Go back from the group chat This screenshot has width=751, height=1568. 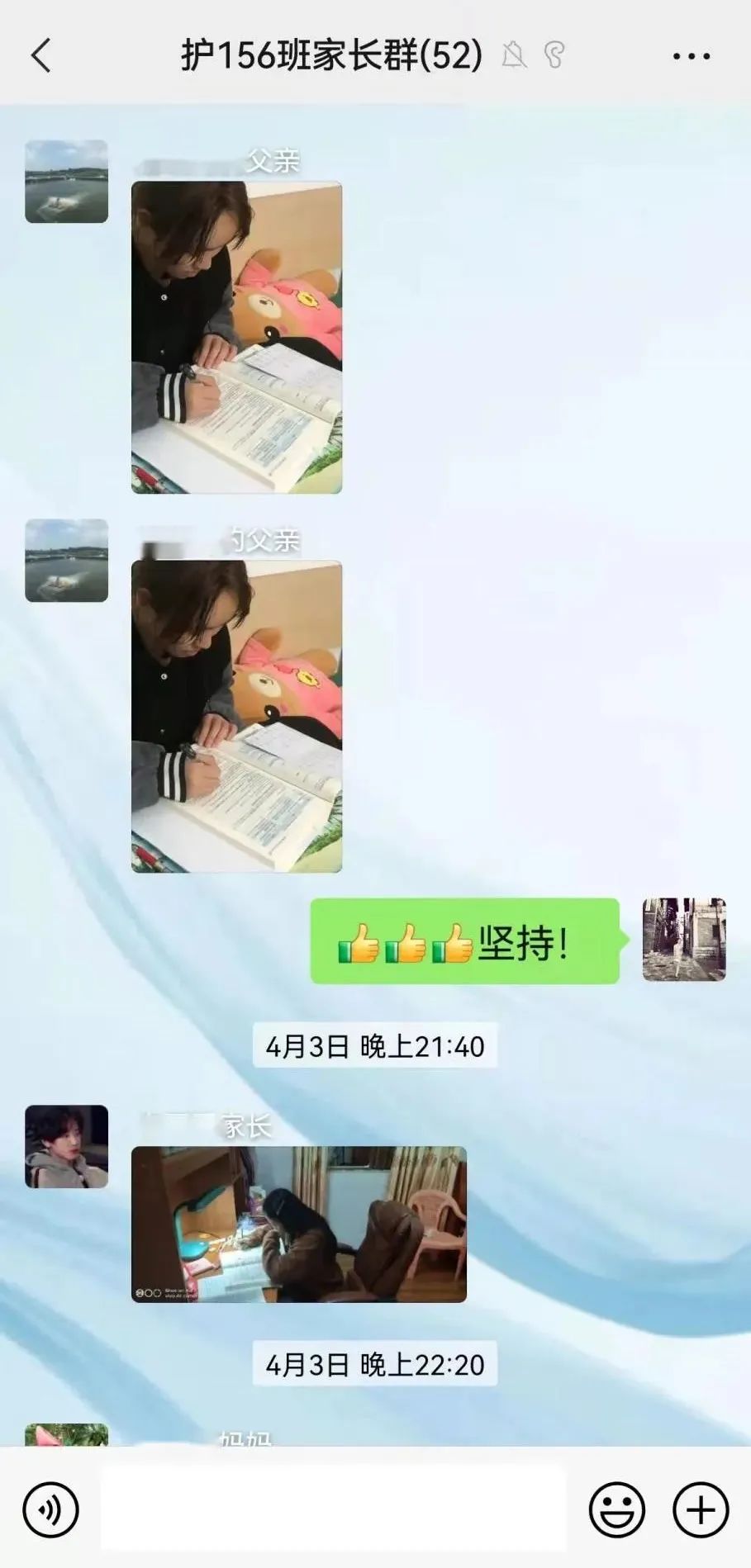coord(40,56)
